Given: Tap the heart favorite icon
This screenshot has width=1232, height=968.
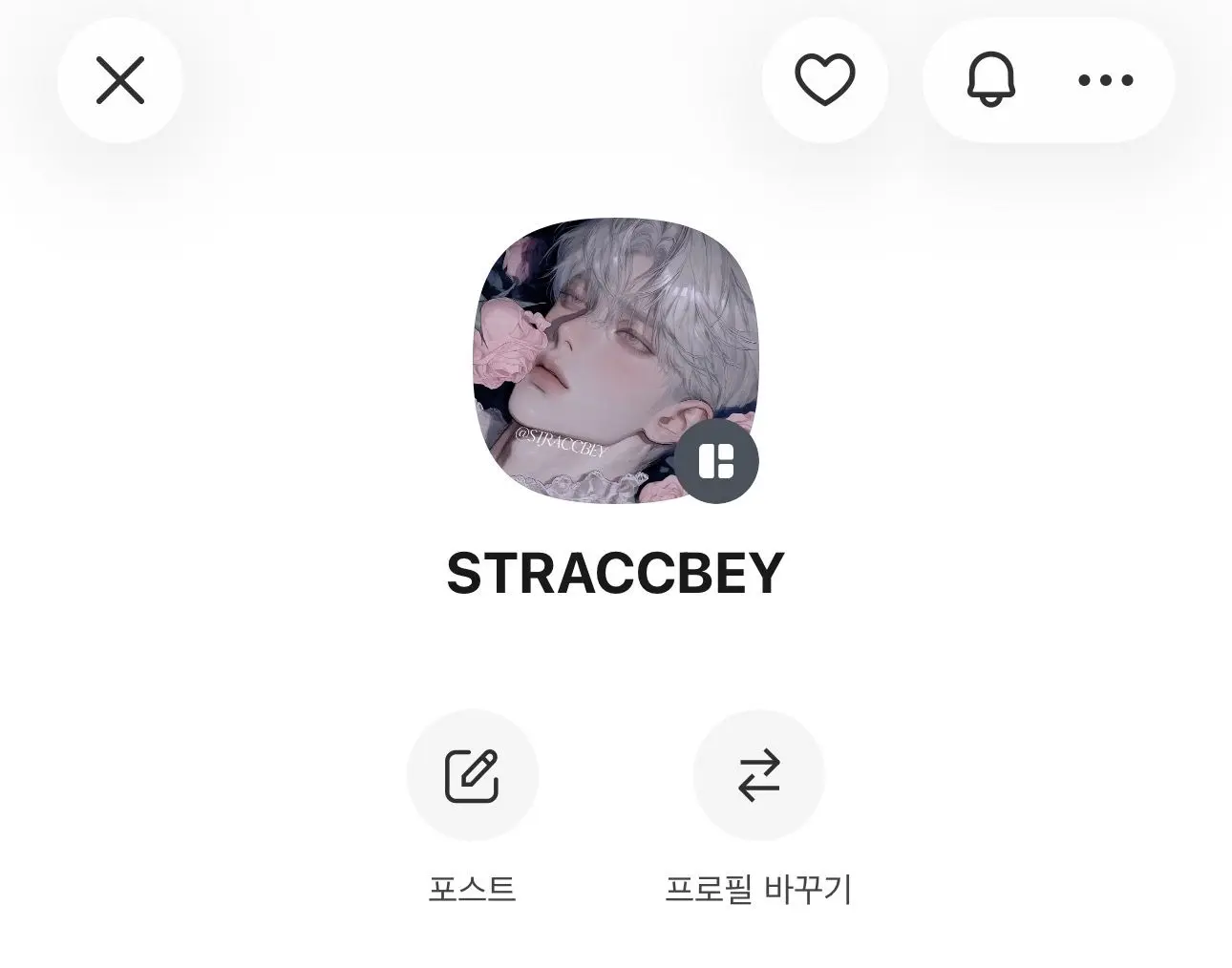Looking at the screenshot, I should (x=825, y=80).
